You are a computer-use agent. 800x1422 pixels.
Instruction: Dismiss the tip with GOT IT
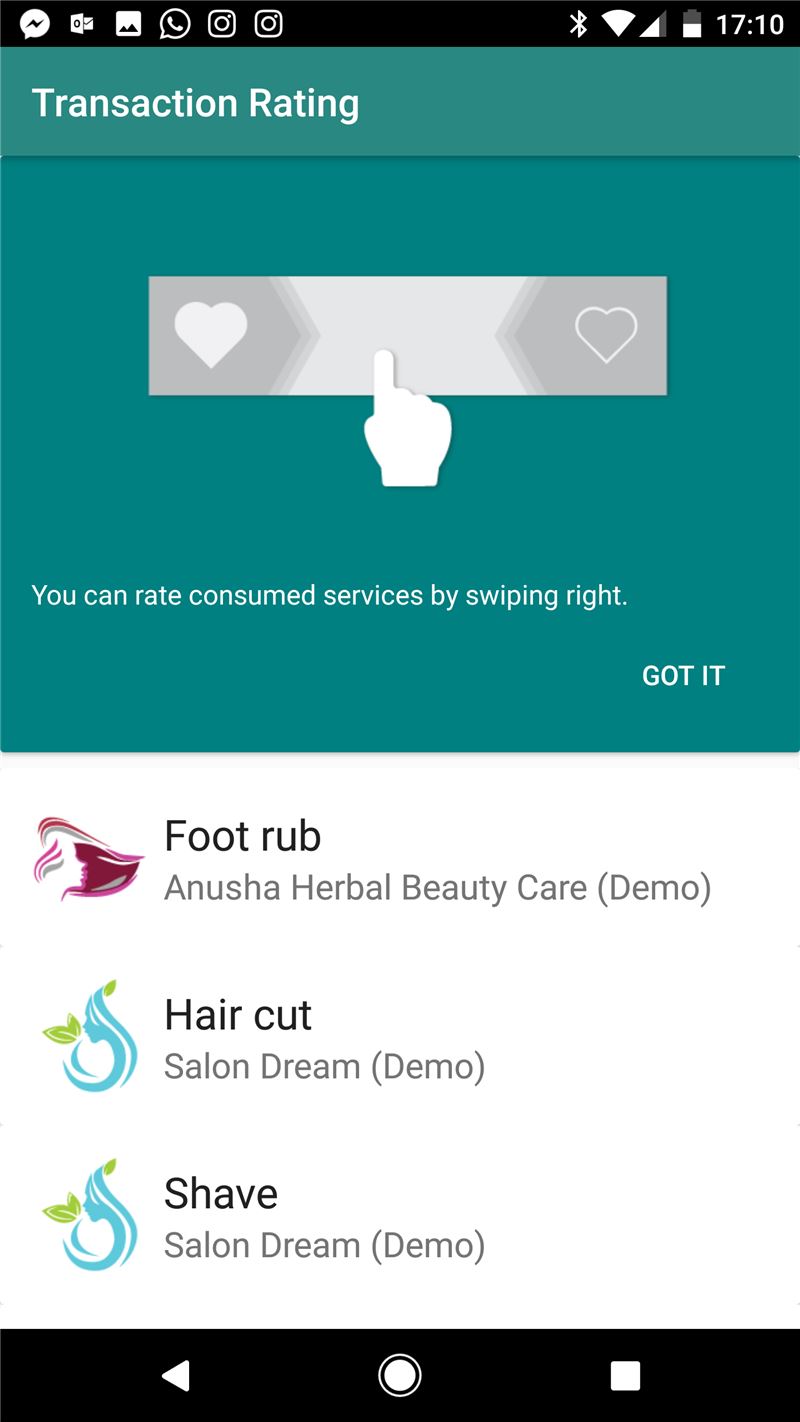coord(683,676)
